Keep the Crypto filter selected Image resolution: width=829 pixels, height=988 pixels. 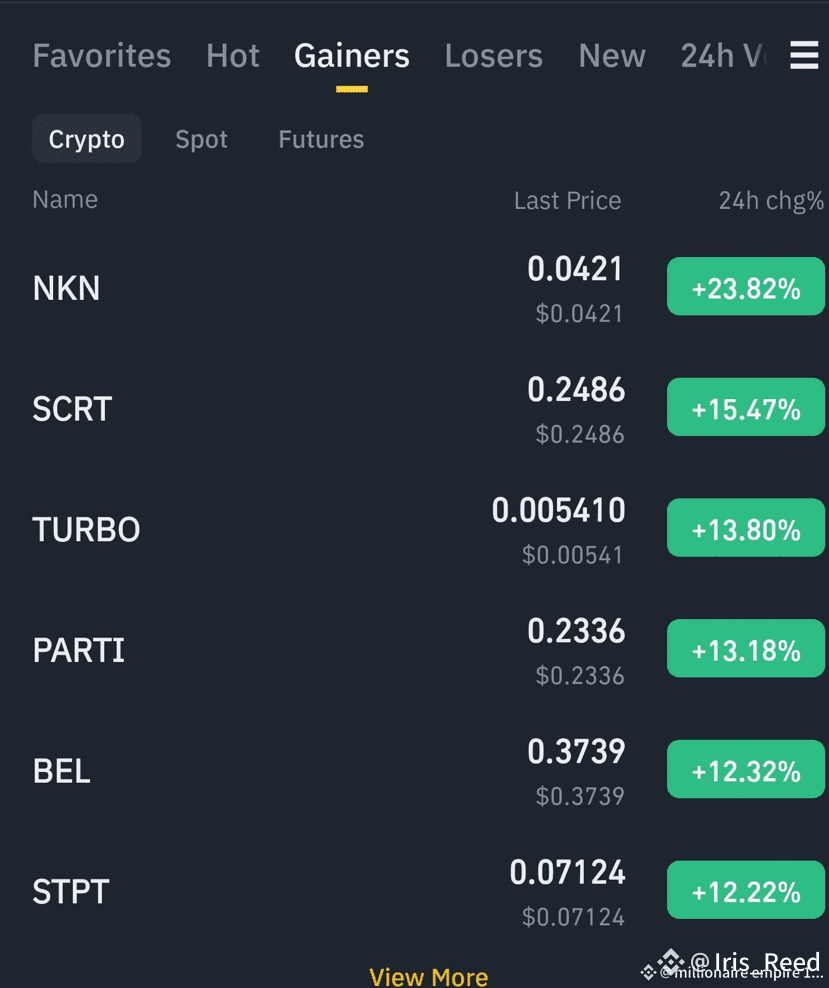pyautogui.click(x=86, y=139)
